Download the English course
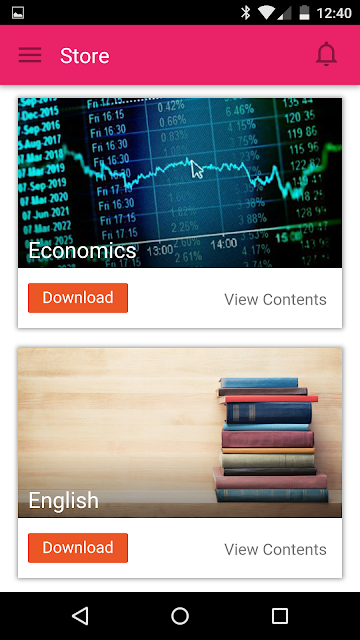Viewport: 360px width, 640px height. [x=78, y=548]
